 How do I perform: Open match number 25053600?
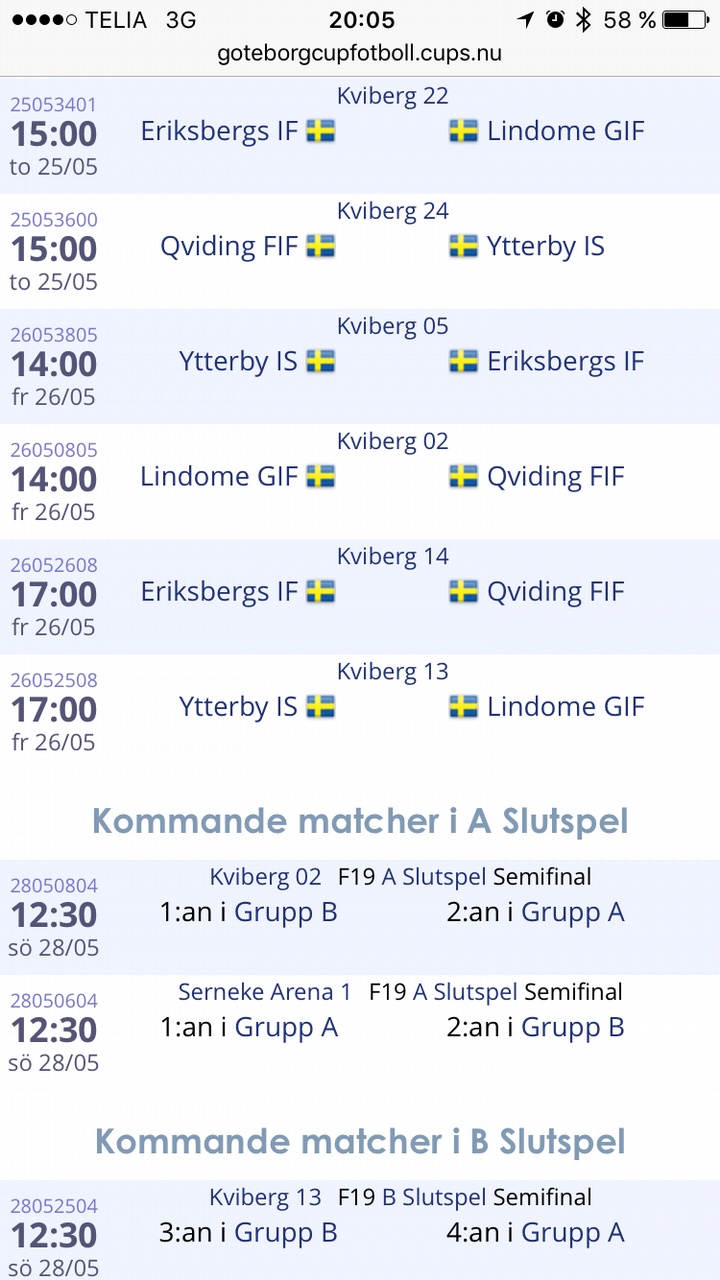54,220
